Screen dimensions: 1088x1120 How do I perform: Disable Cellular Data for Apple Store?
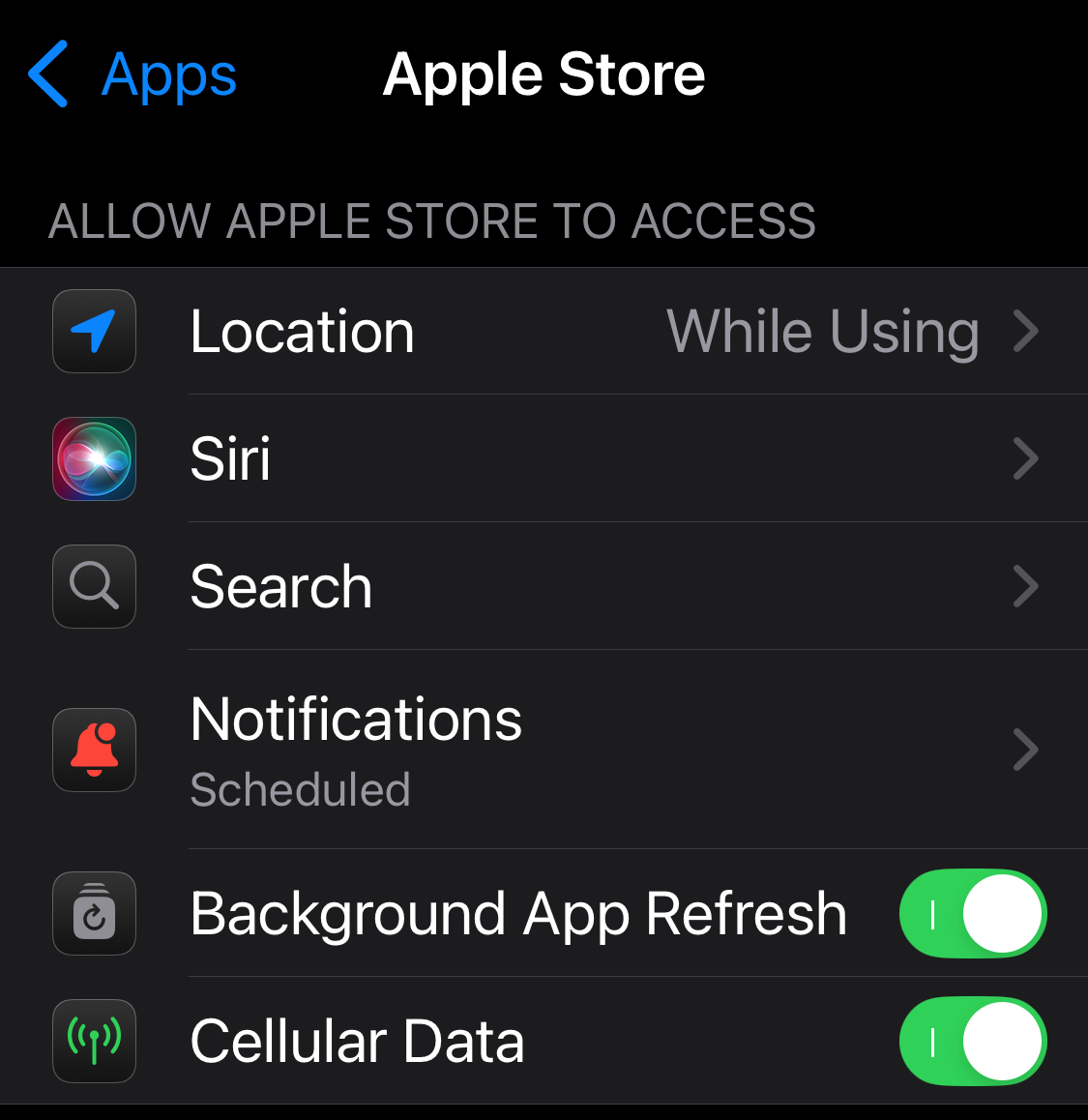coord(972,1042)
